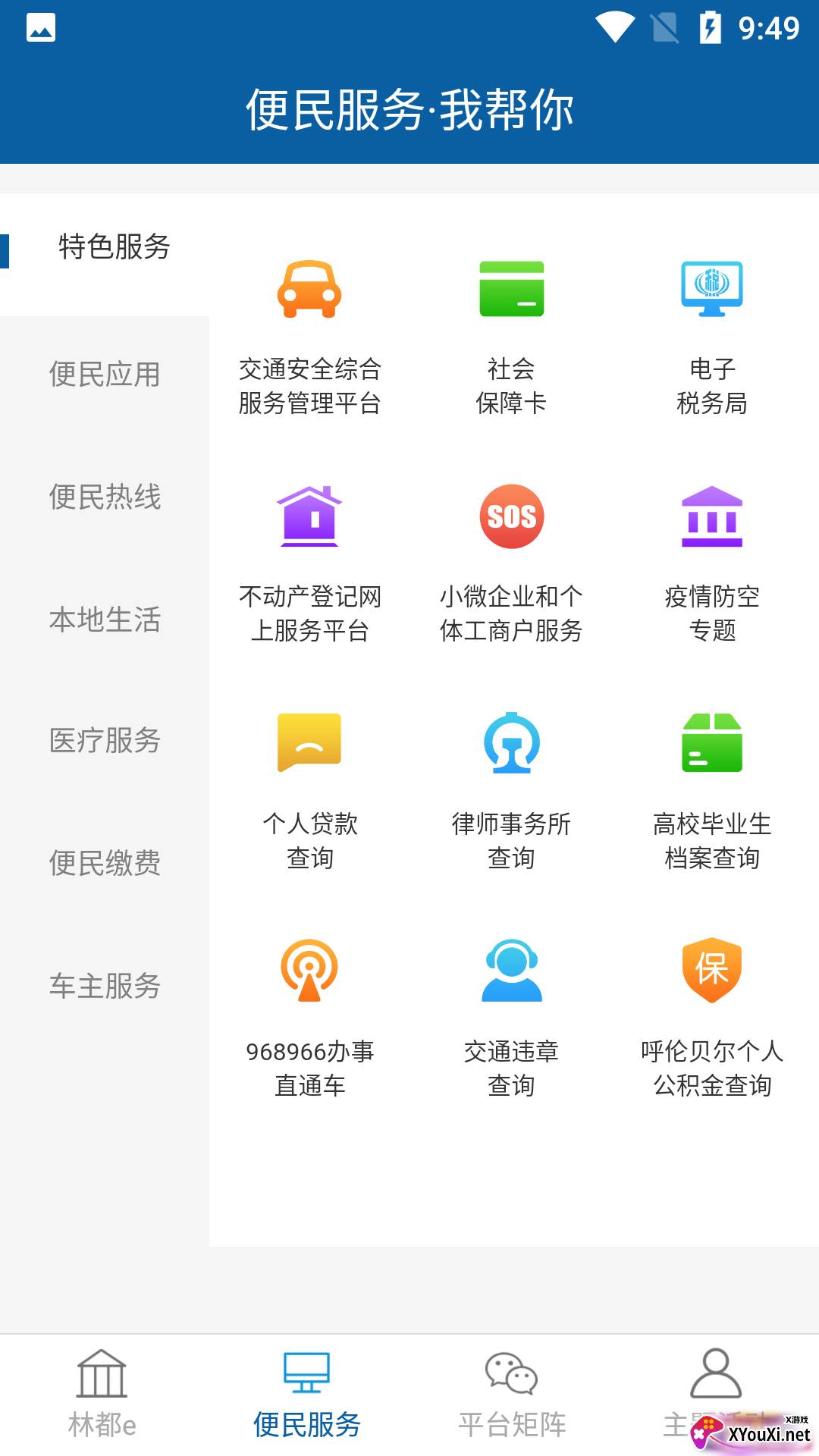Open 呼伦贝尔个人公积金查询
Viewport: 819px width, 1456px height.
(712, 1020)
